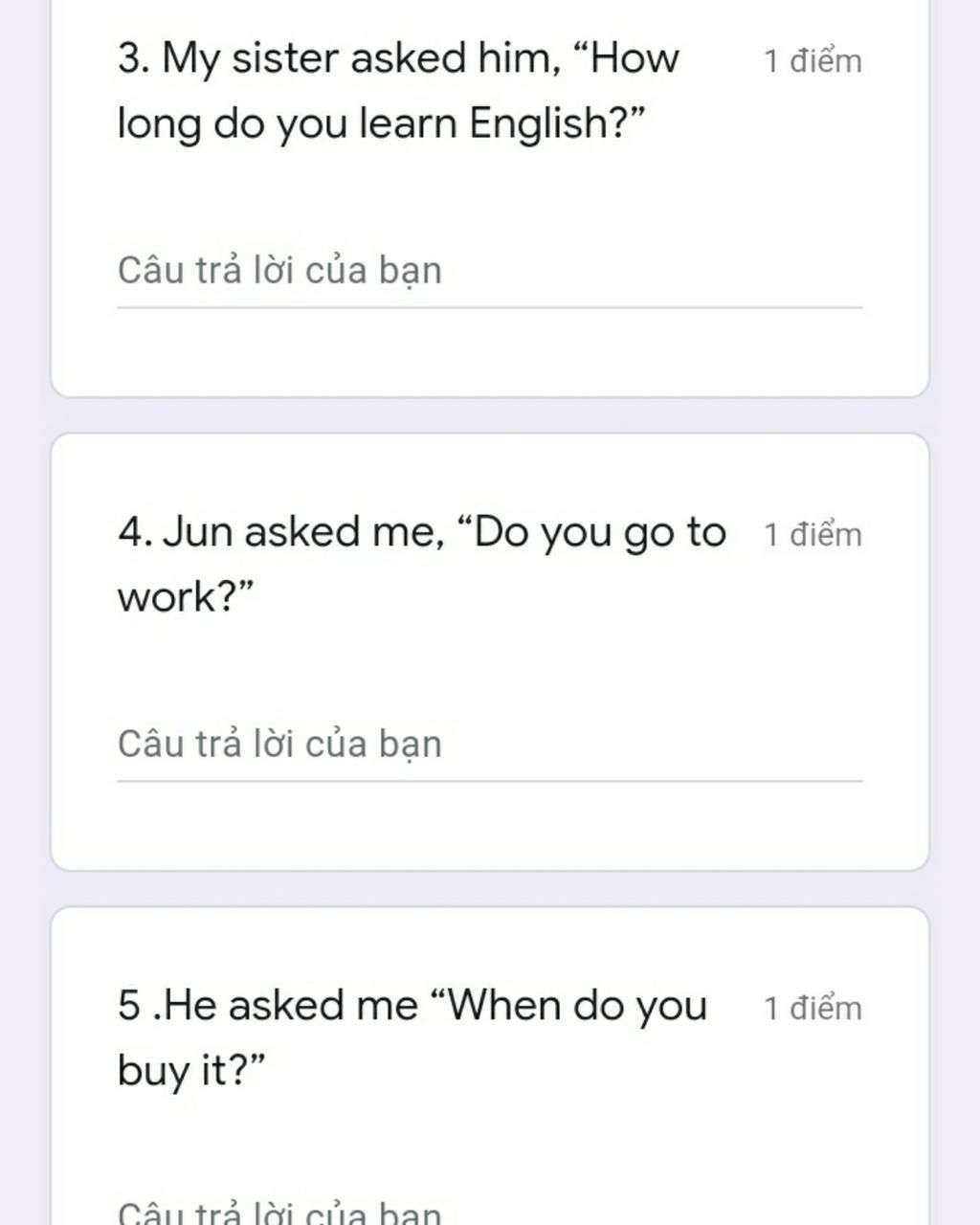980x1225 pixels.
Task: Tap the answer field for question 3
Action: pyautogui.click(x=488, y=272)
